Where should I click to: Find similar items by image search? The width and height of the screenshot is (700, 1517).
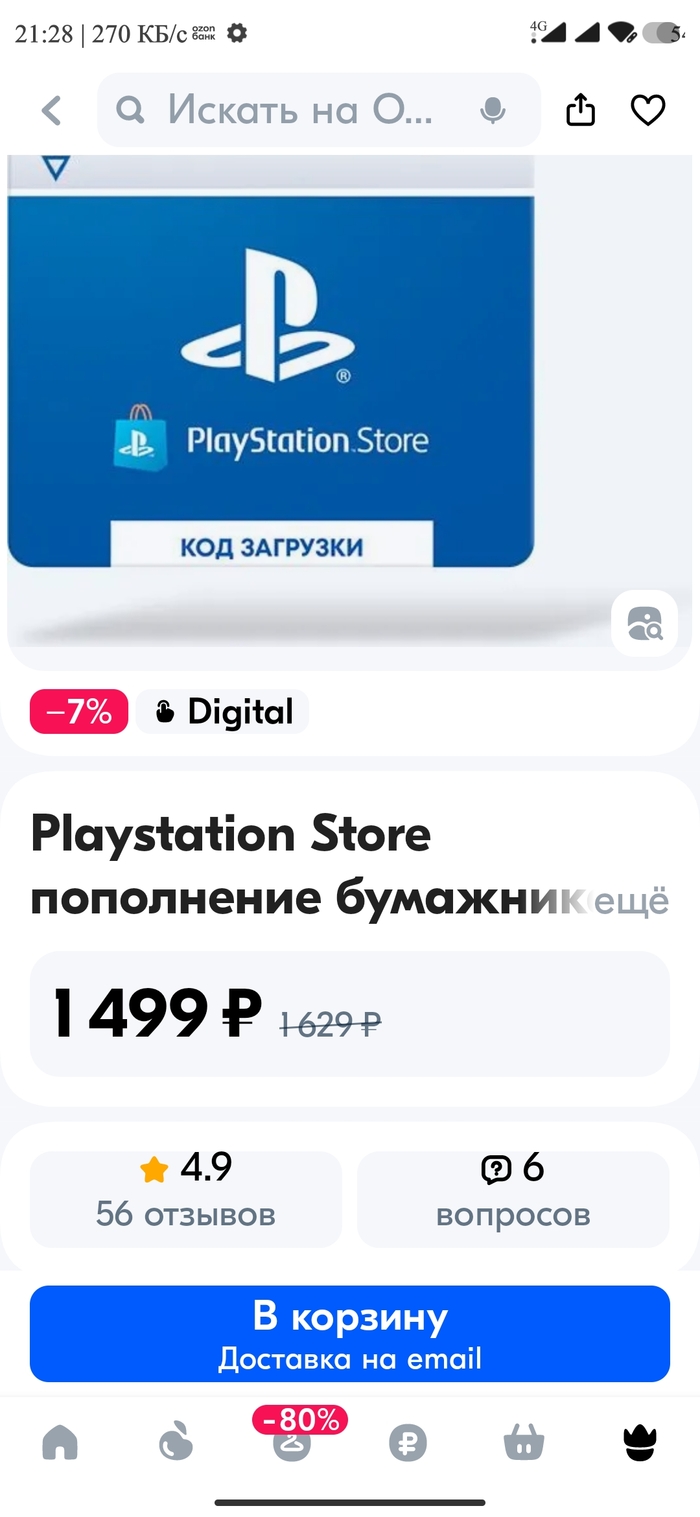644,623
